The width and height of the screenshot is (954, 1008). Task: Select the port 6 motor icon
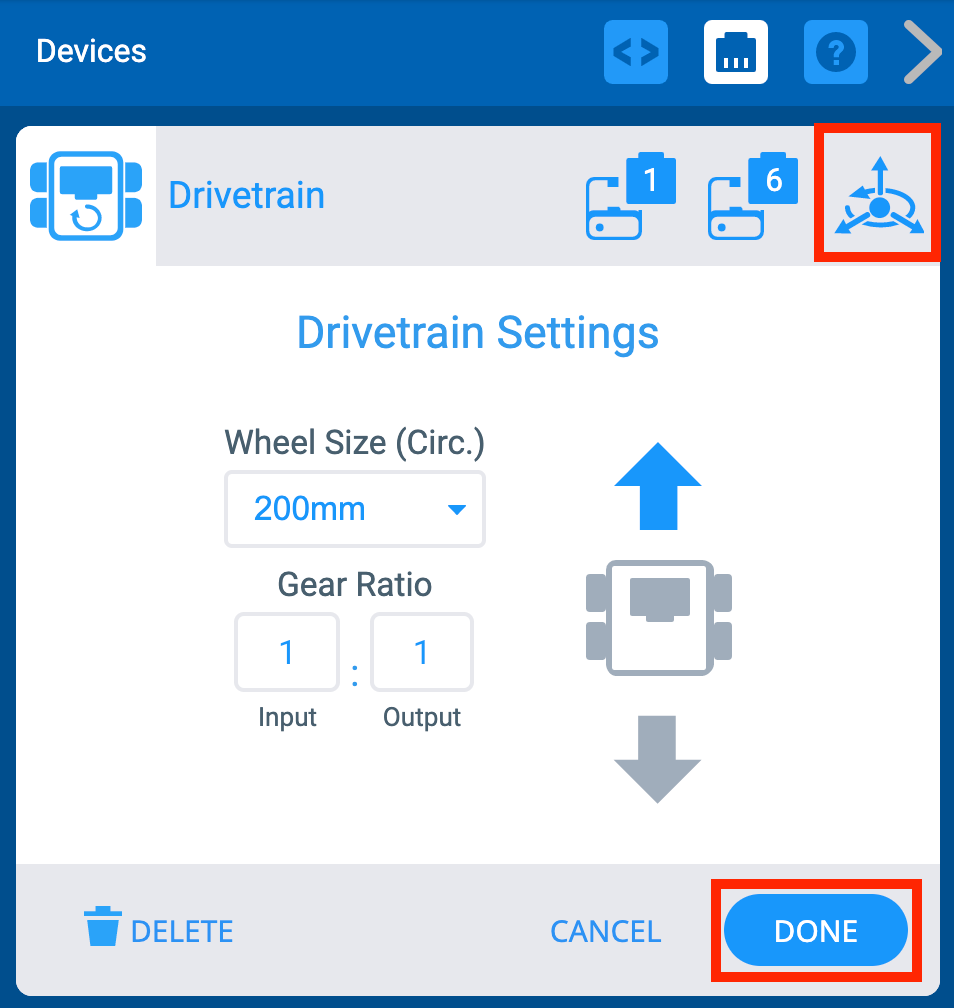[752, 197]
